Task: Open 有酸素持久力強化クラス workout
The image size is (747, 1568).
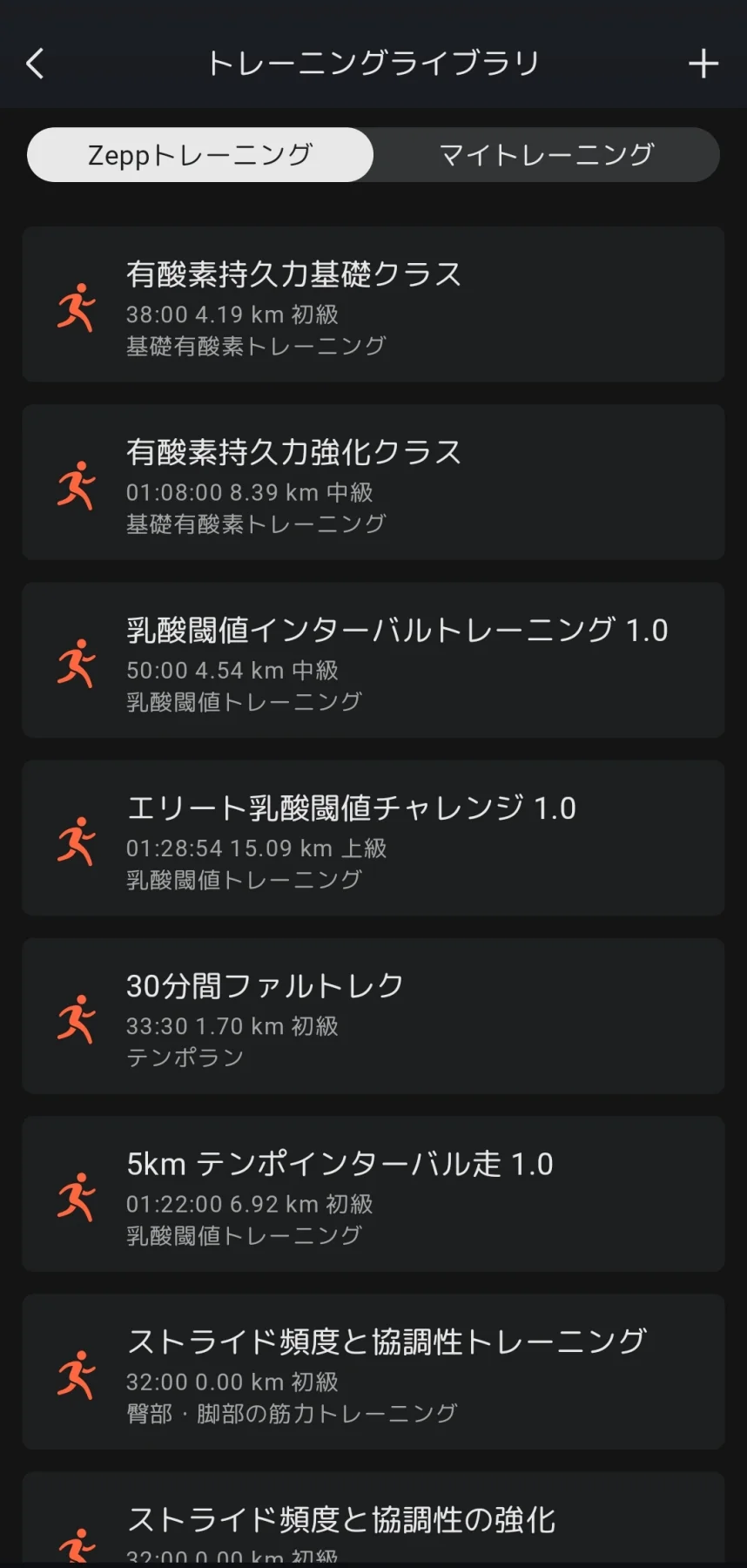Action: [373, 483]
